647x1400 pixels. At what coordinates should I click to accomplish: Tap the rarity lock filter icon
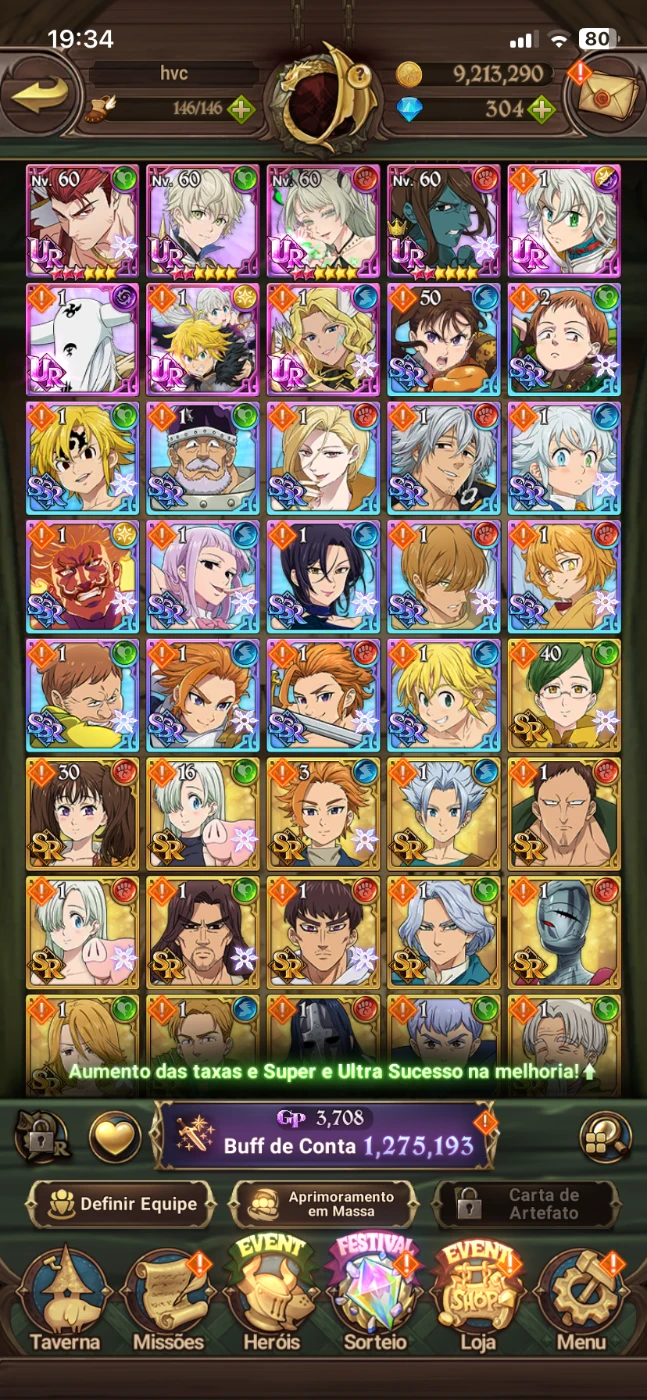coord(40,1137)
